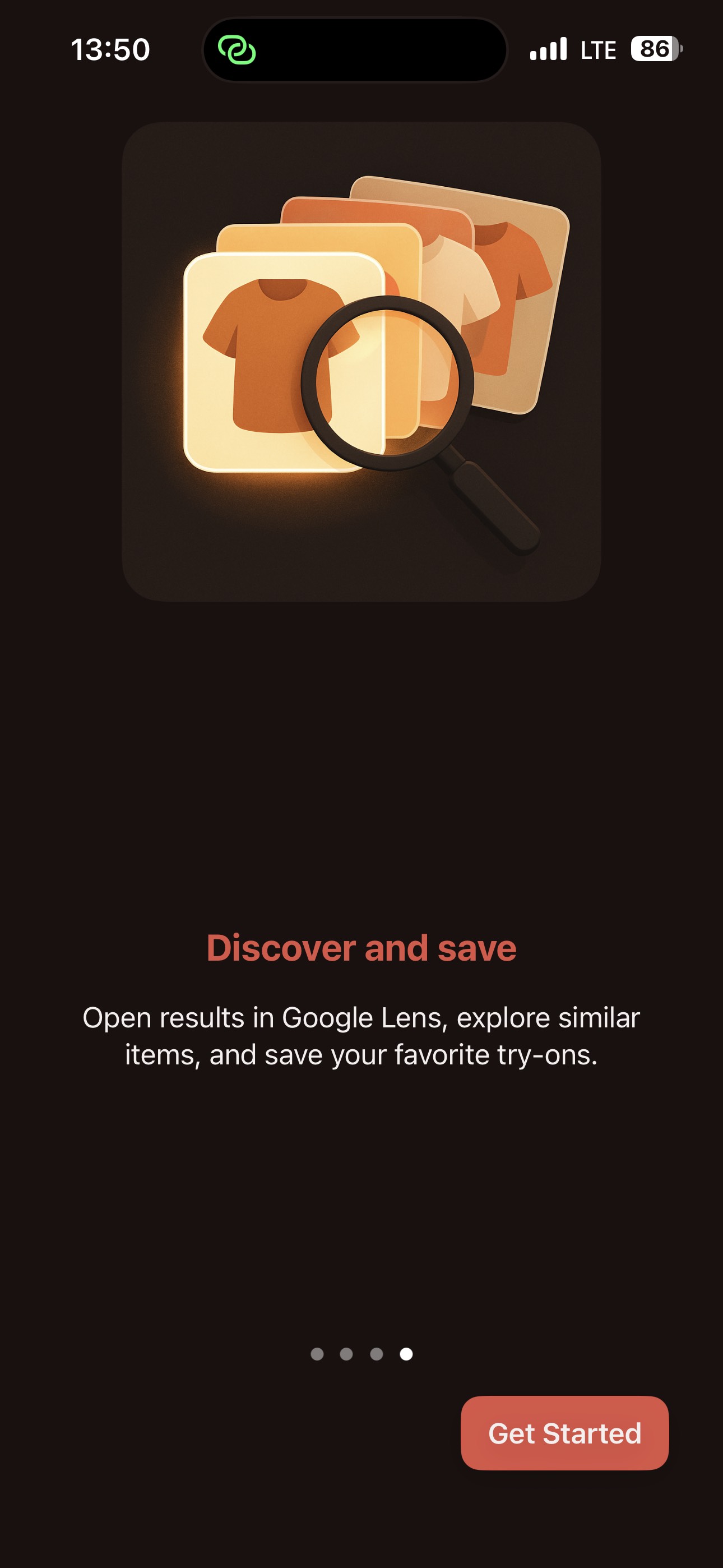Select the page indicator dots
Viewport: 723px width, 1568px height.
pyautogui.click(x=361, y=1354)
